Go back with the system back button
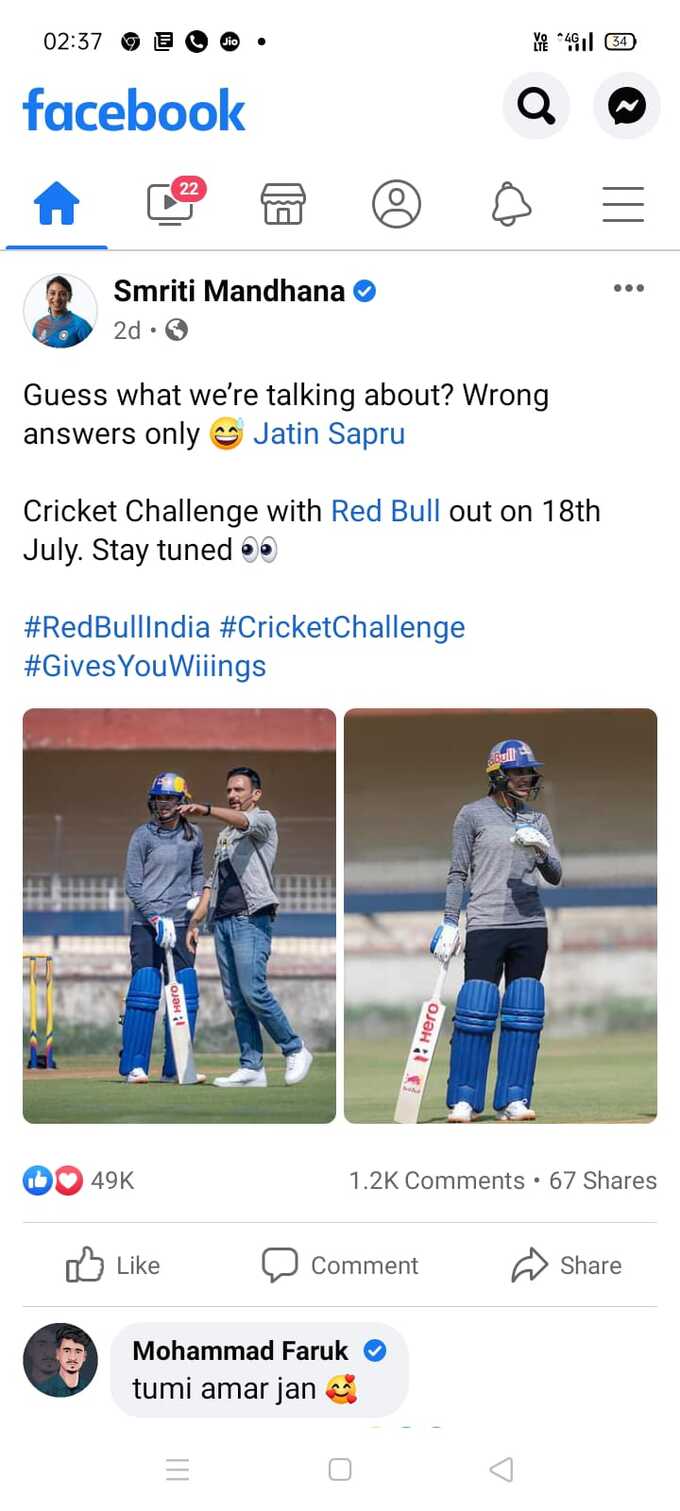This screenshot has height=1511, width=680. (501, 1469)
